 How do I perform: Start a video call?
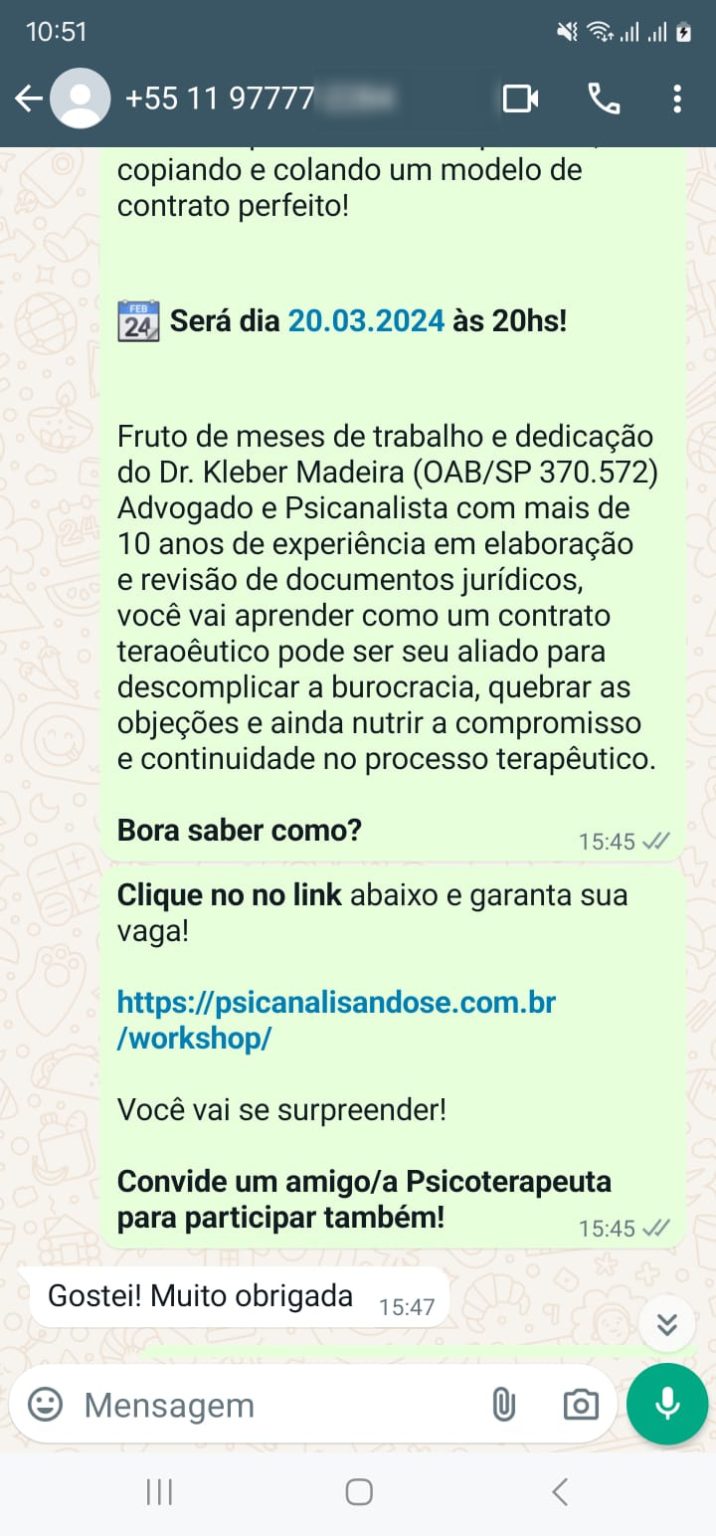point(520,98)
